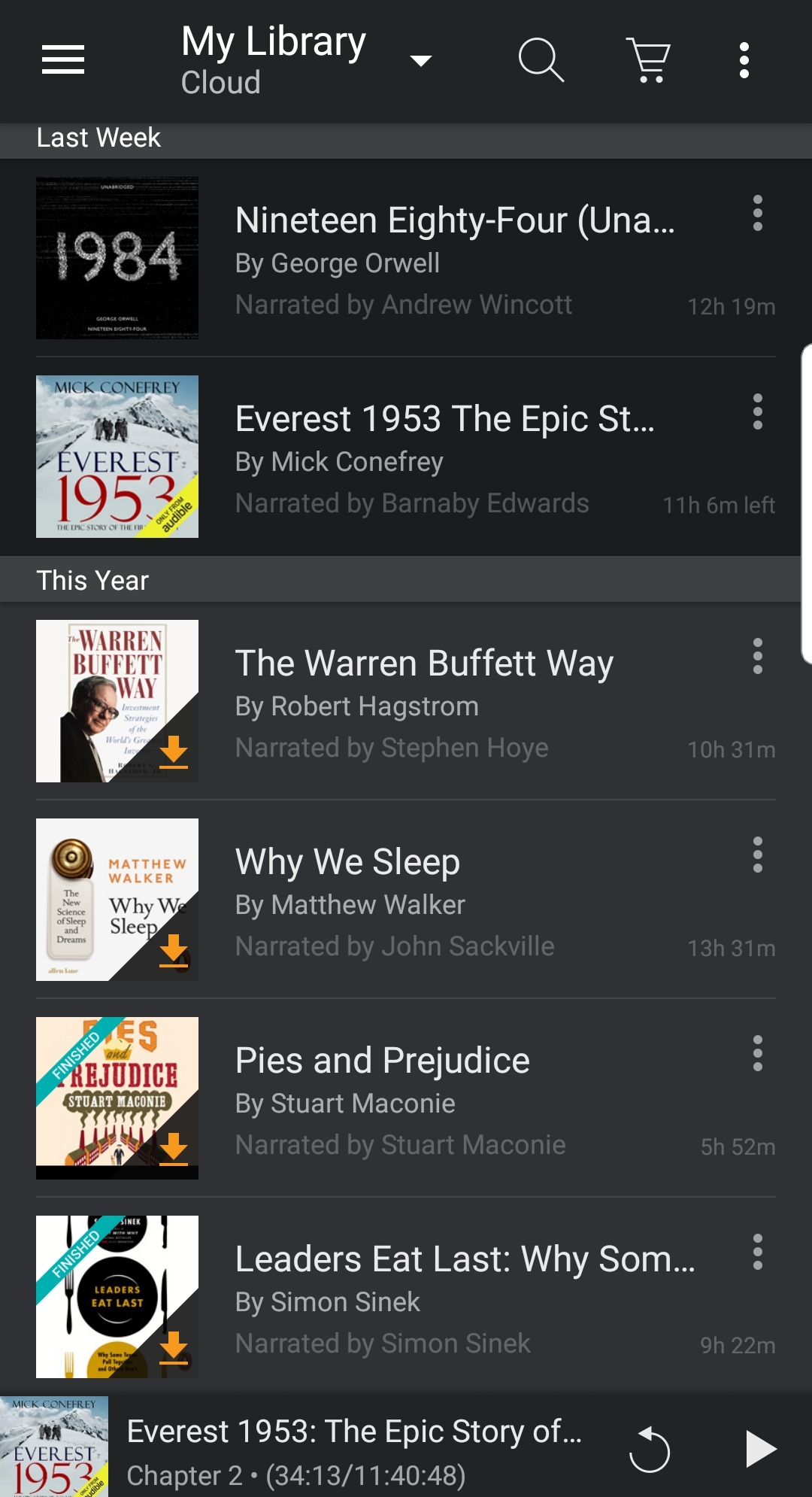Viewport: 812px width, 1497px height.
Task: Open the hamburger navigation menu
Action: pyautogui.click(x=63, y=59)
